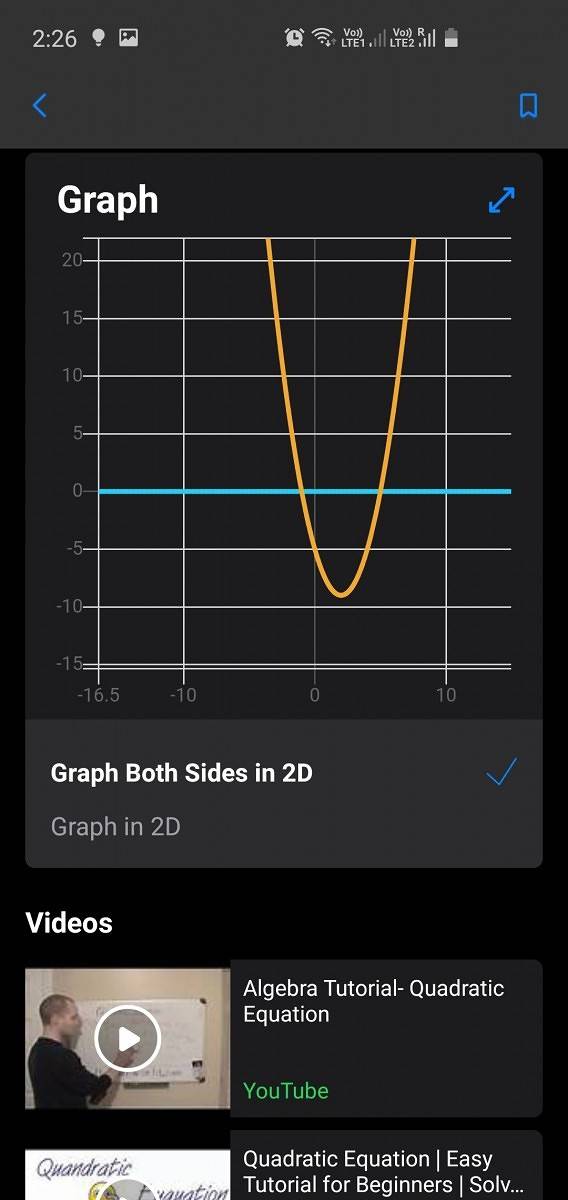
Task: Open Quadratic Equation Easy Tutorial for Beginners video
Action: [x=284, y=1165]
